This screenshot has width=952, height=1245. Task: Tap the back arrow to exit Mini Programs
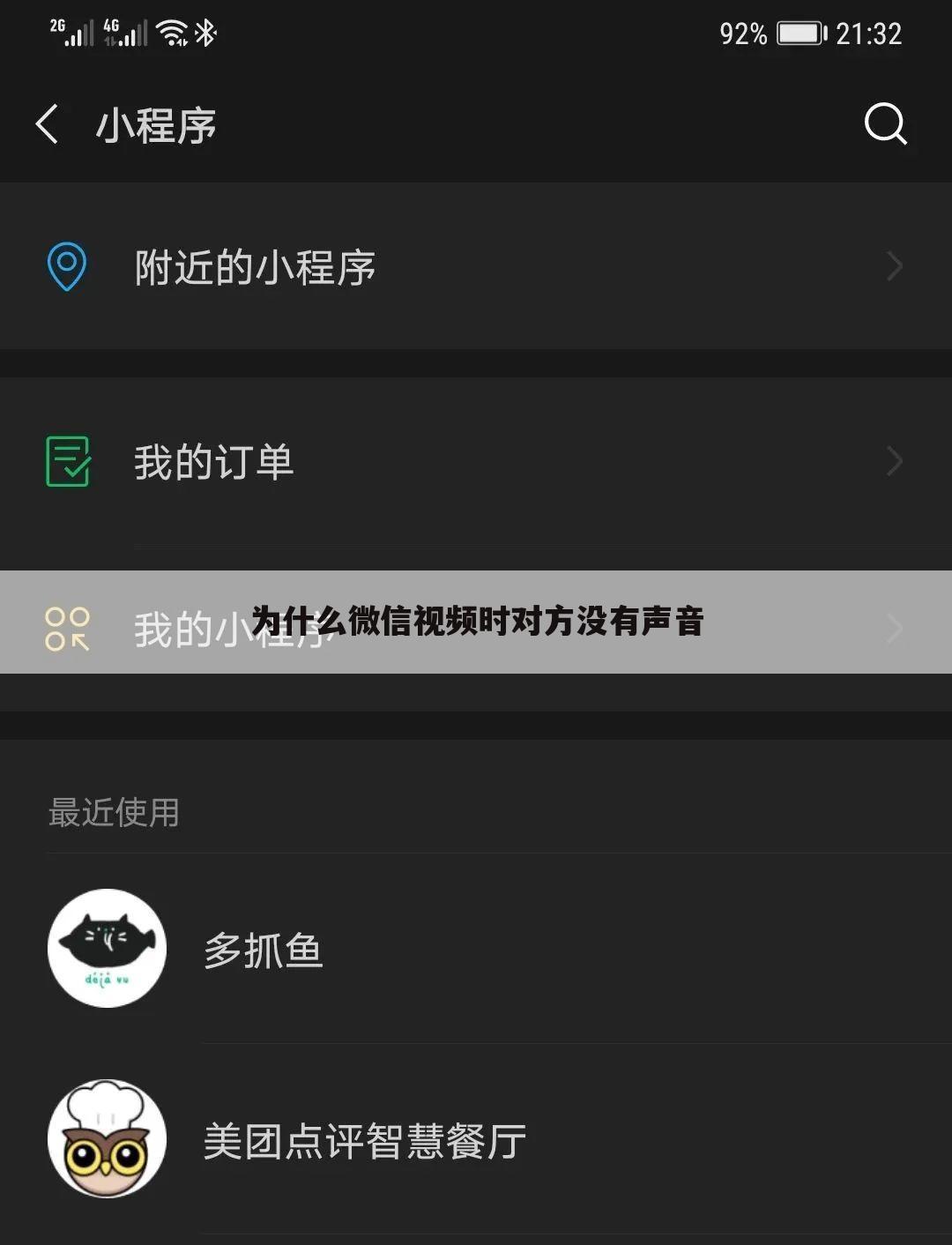[46, 124]
